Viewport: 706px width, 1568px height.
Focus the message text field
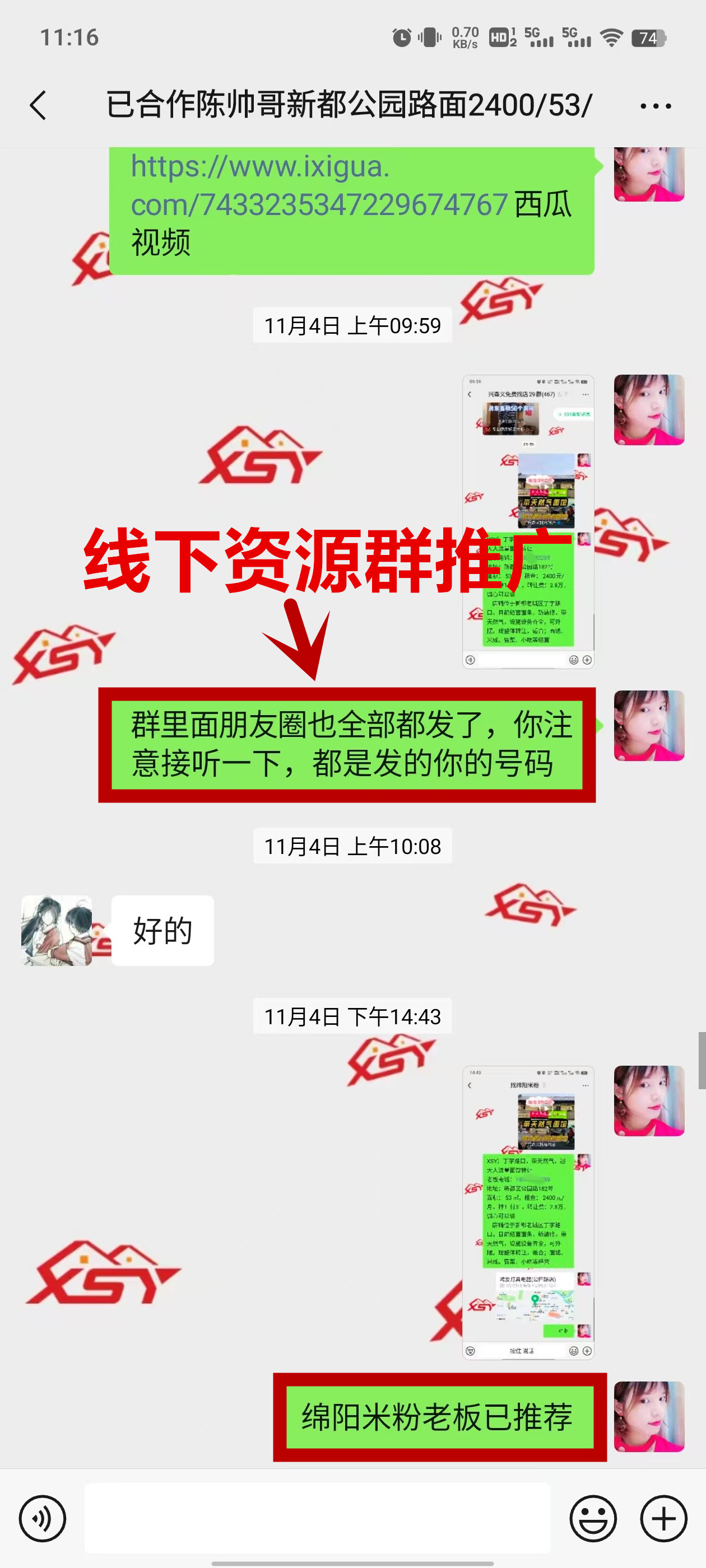317,1519
